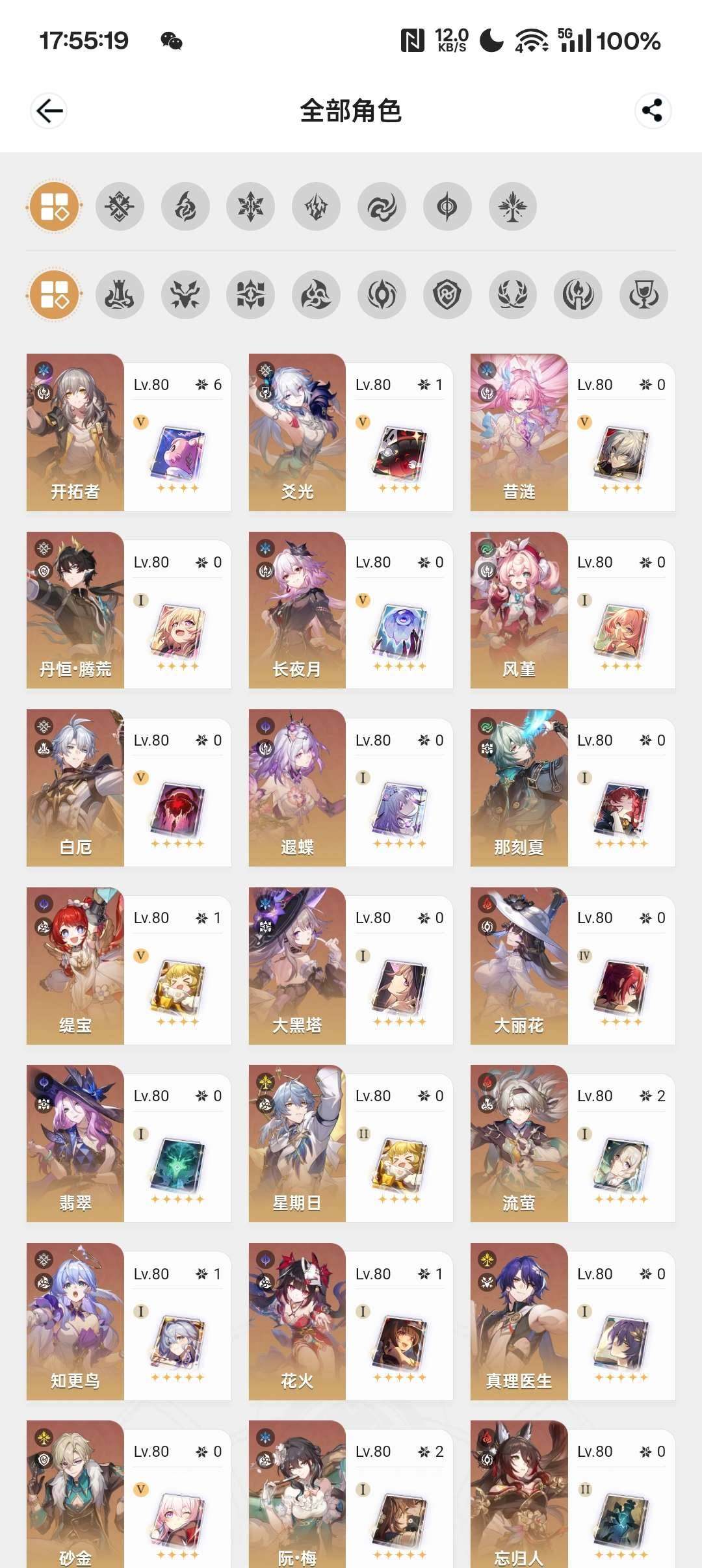Filter by the ice element icon

pyautogui.click(x=251, y=207)
